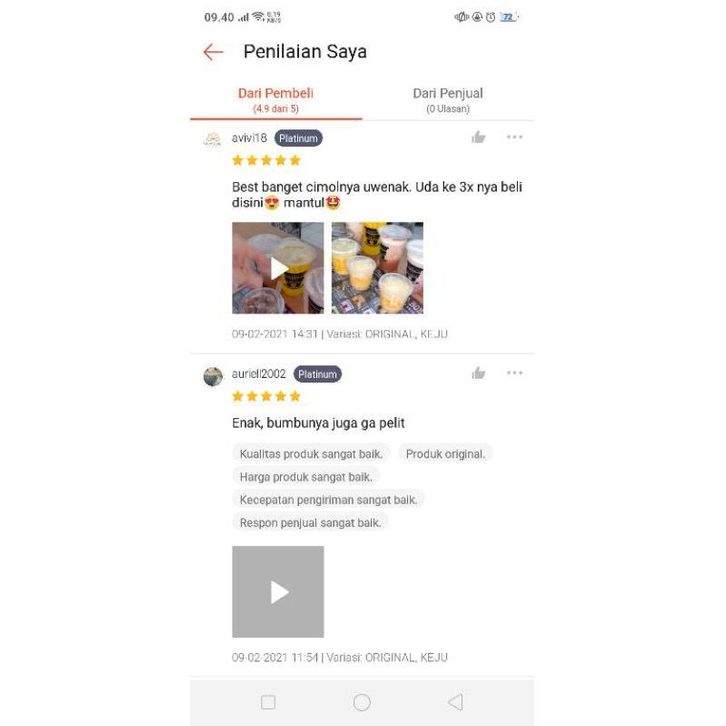Switch to the Dari Pembeli tab
Image resolution: width=726 pixels, height=726 pixels.
coord(275,99)
